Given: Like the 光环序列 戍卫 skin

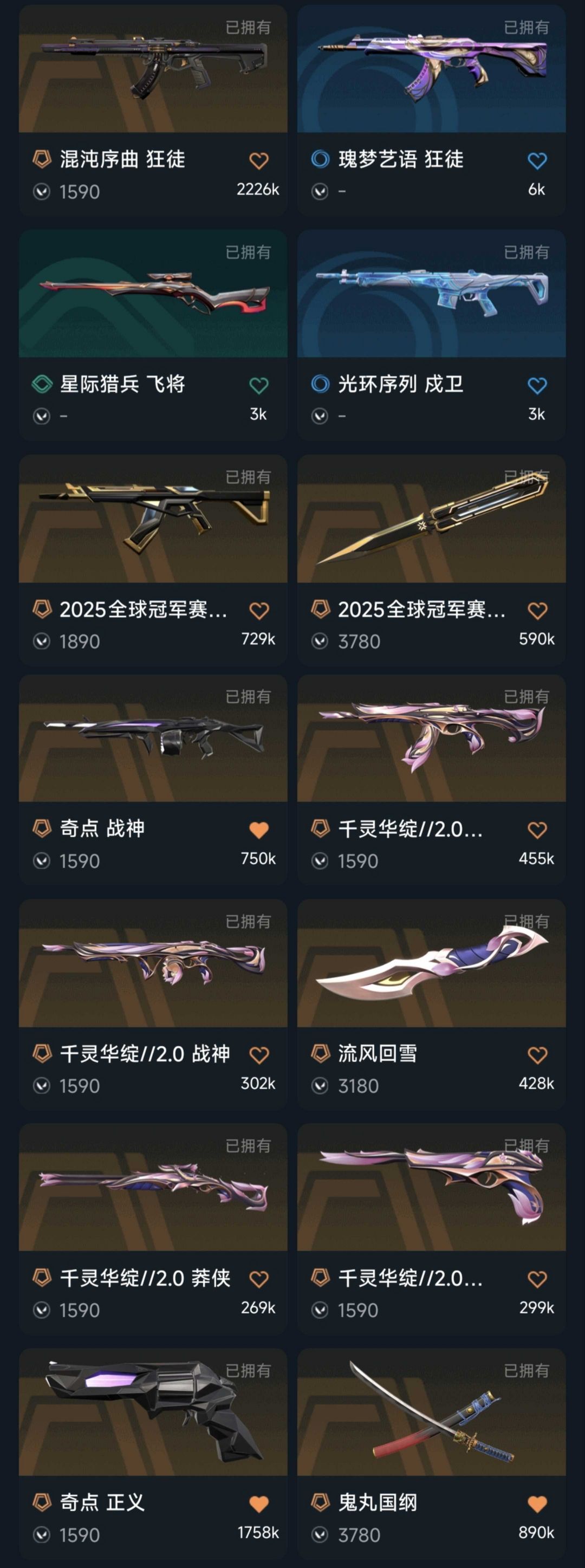Looking at the screenshot, I should [537, 385].
